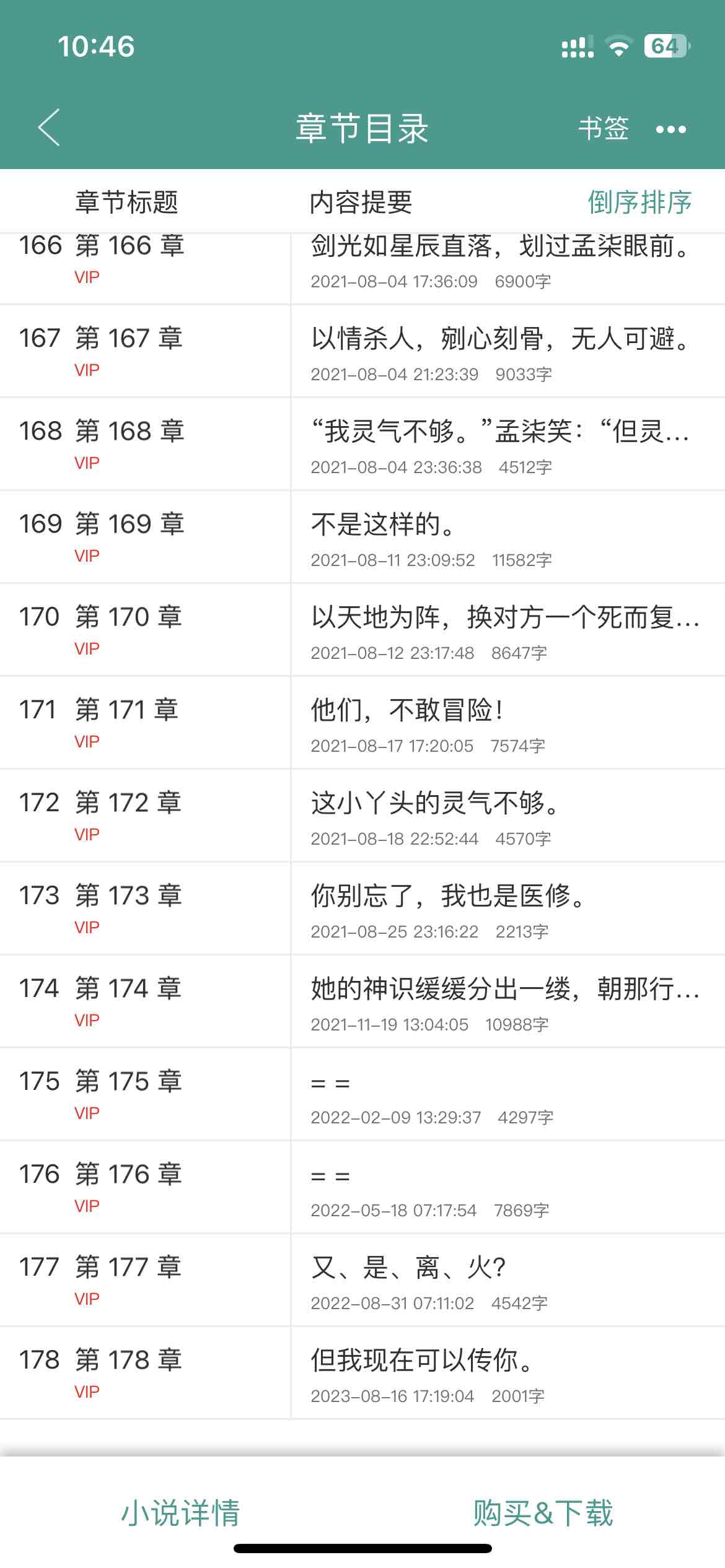View 小说详情 novel details
Screen dimensions: 725x1568
(x=180, y=1513)
